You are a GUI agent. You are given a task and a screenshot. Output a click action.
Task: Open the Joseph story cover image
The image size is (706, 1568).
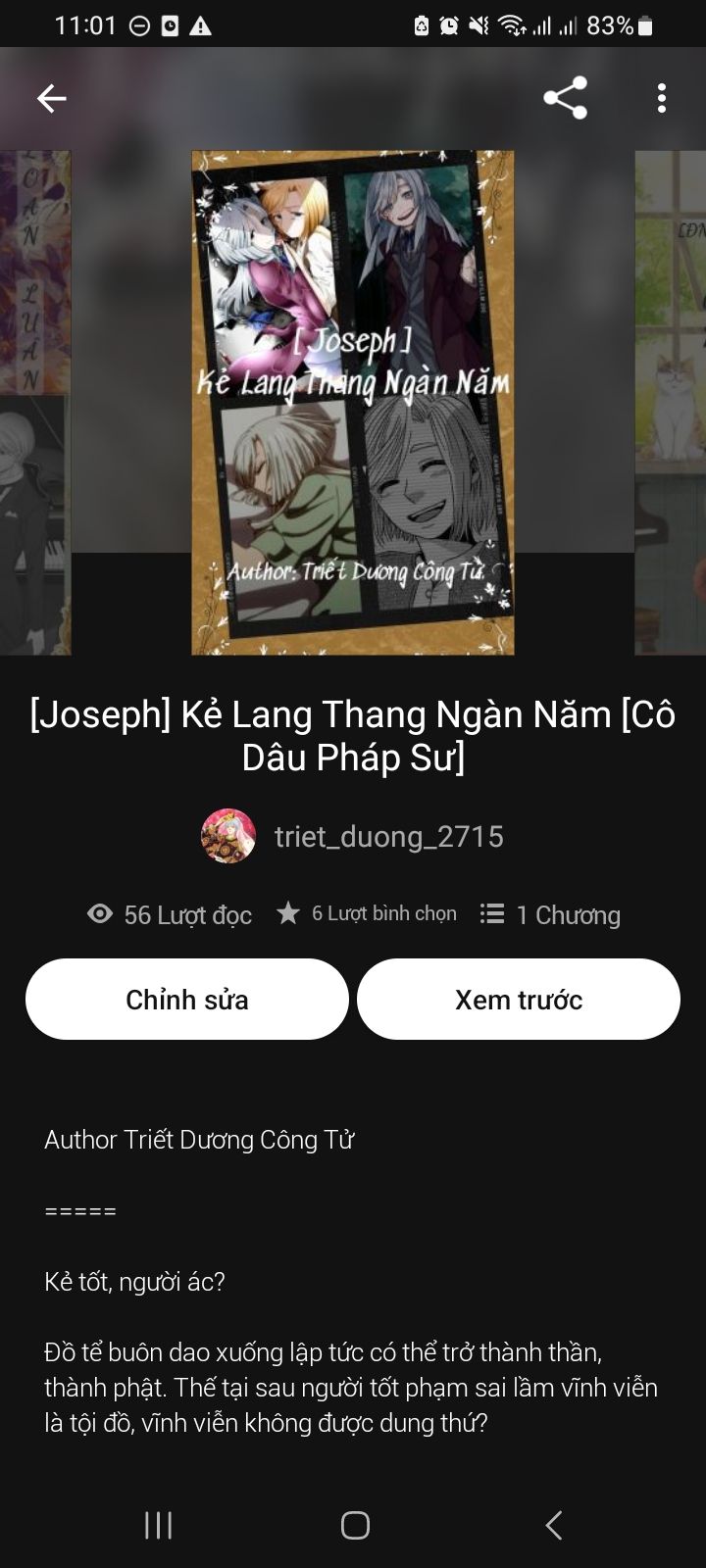point(353,403)
